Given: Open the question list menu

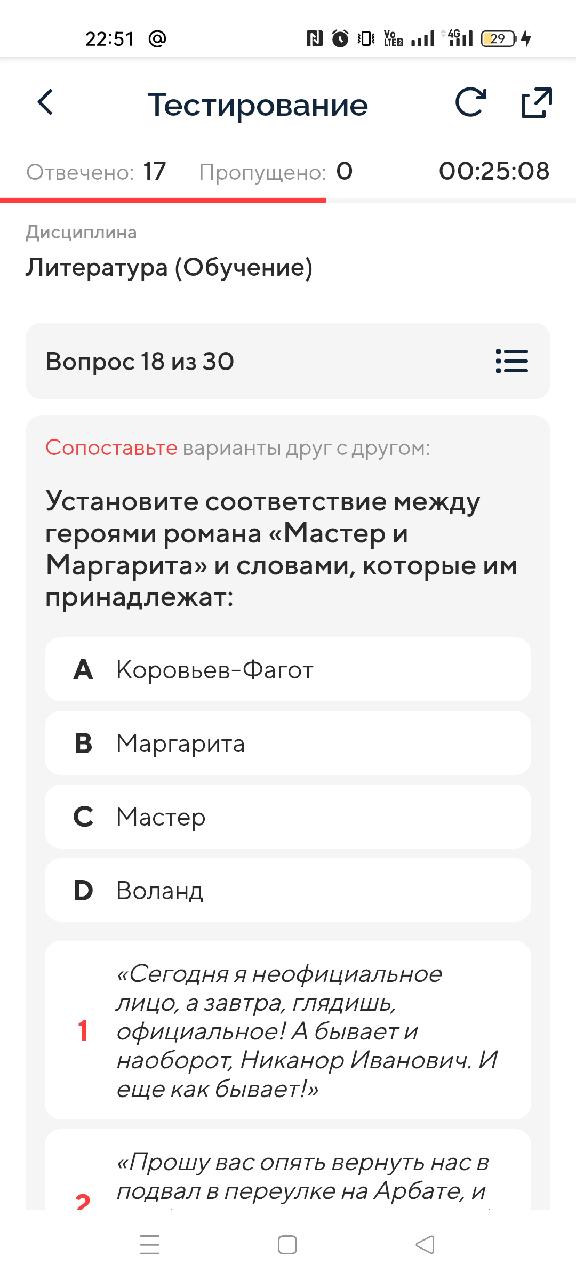Looking at the screenshot, I should click(512, 361).
